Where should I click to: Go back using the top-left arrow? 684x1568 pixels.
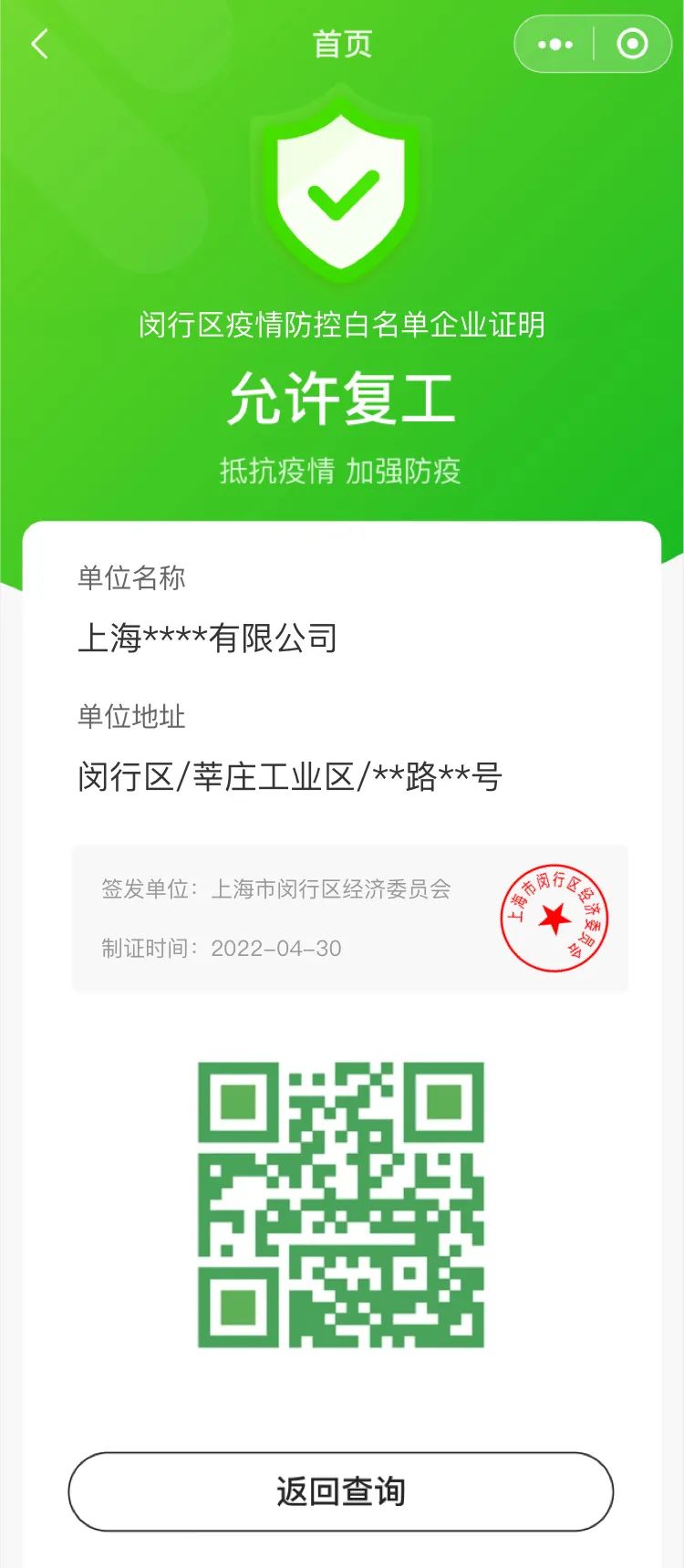pos(40,44)
